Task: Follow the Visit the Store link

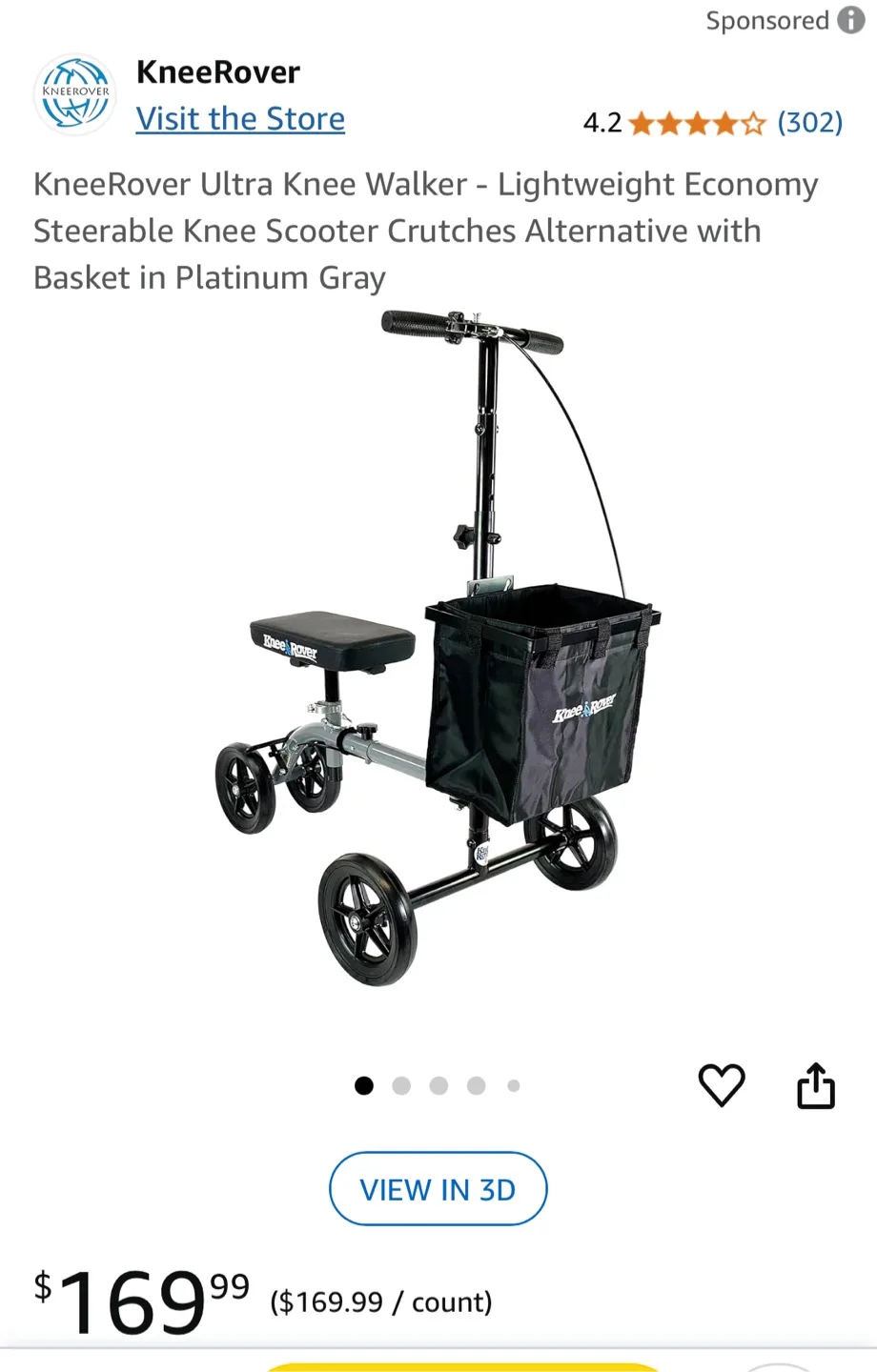Action: click(x=240, y=118)
